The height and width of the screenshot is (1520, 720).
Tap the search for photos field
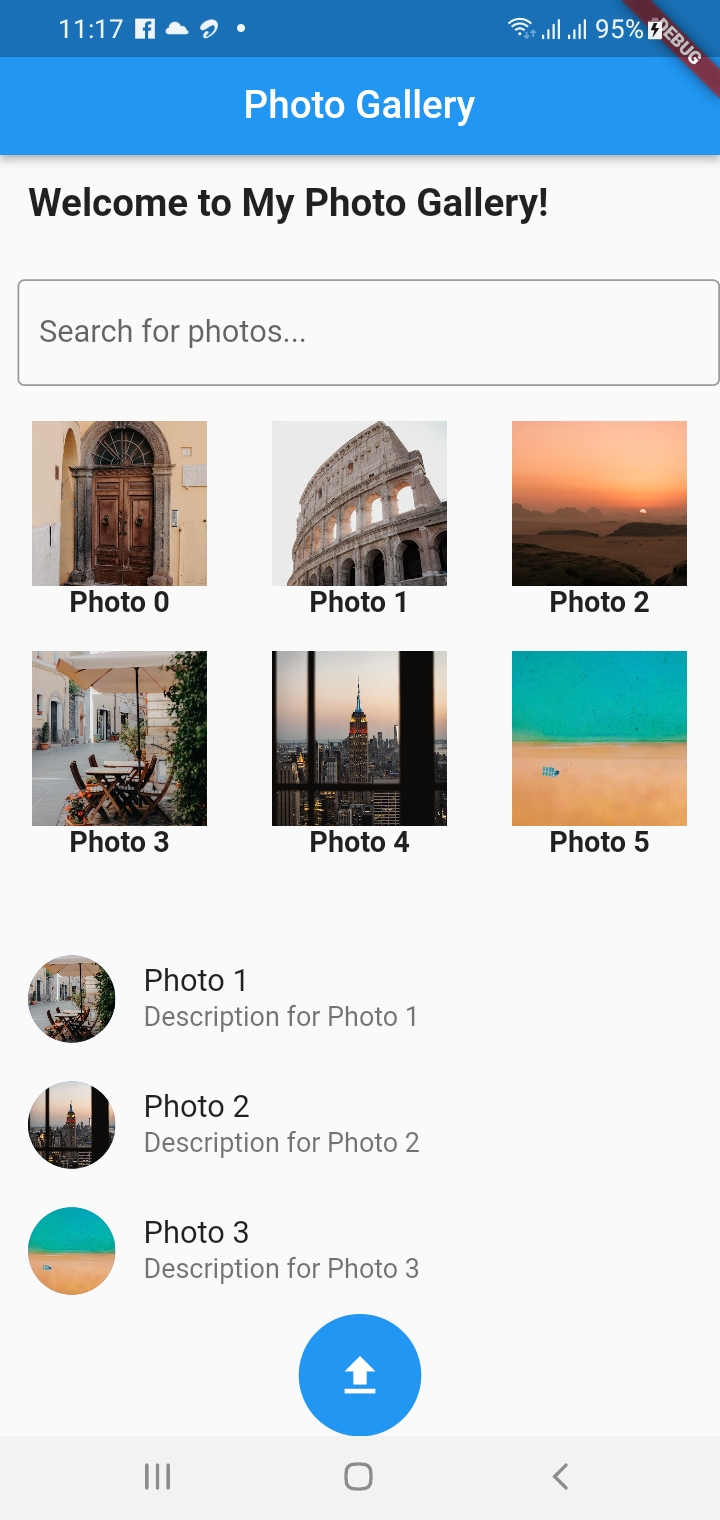coord(368,332)
